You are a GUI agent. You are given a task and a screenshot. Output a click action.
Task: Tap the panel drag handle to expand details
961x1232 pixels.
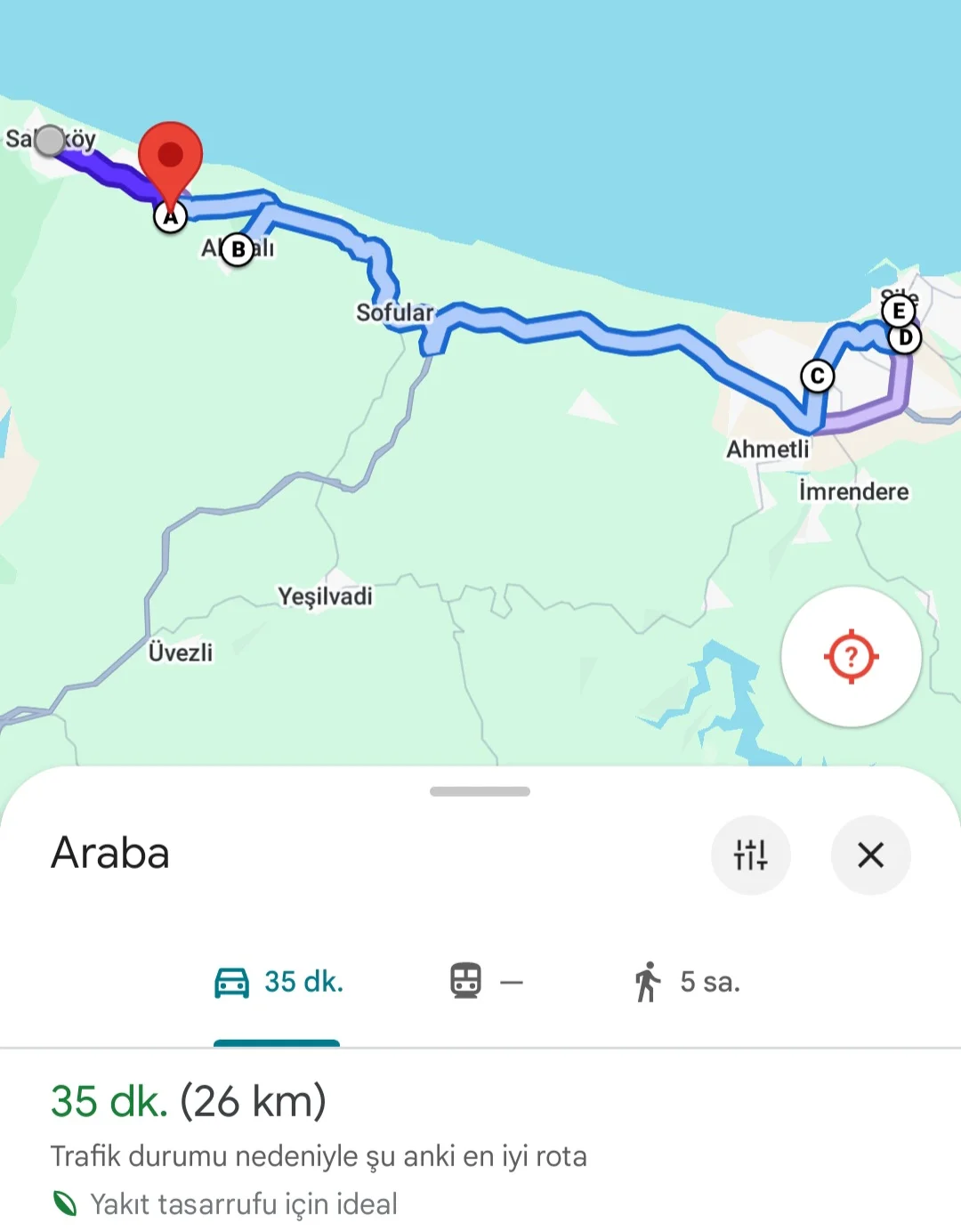pos(480,789)
